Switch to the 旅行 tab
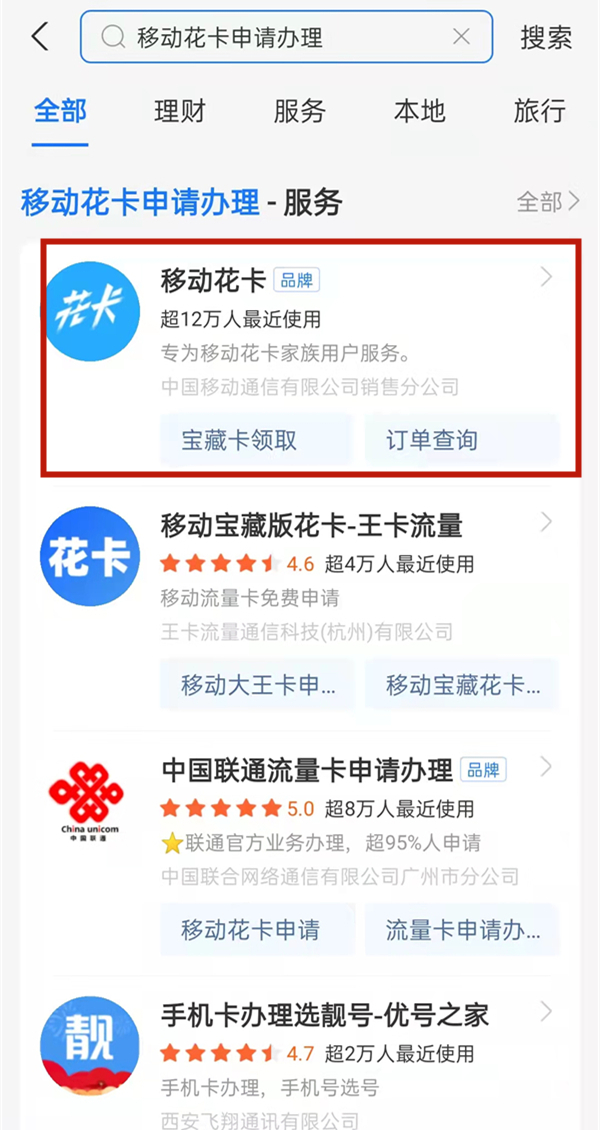Screen dimensions: 600x1130 click(x=539, y=111)
